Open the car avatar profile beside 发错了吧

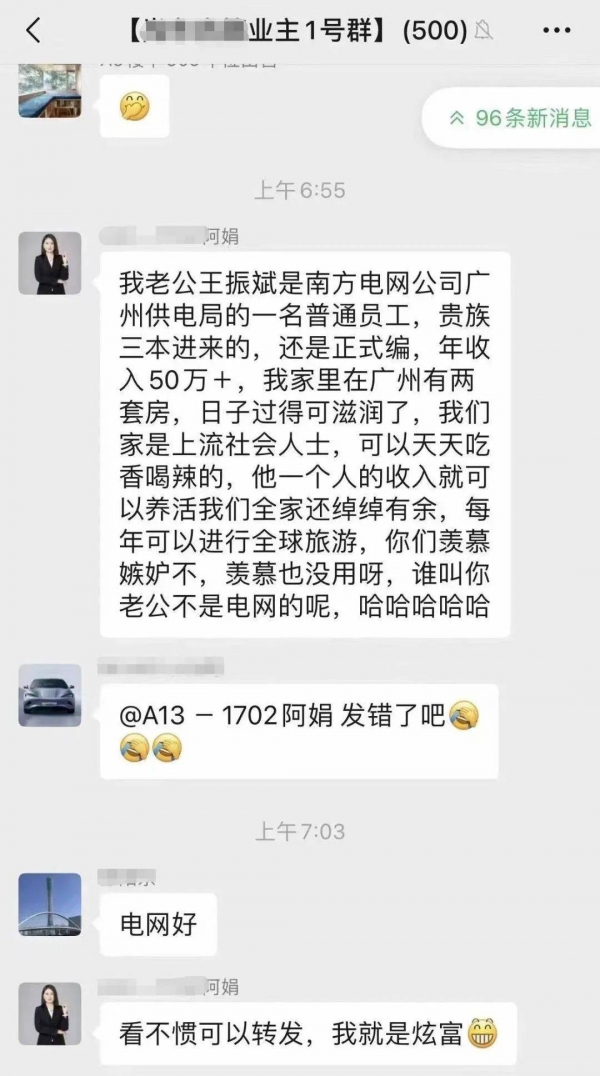[50, 695]
